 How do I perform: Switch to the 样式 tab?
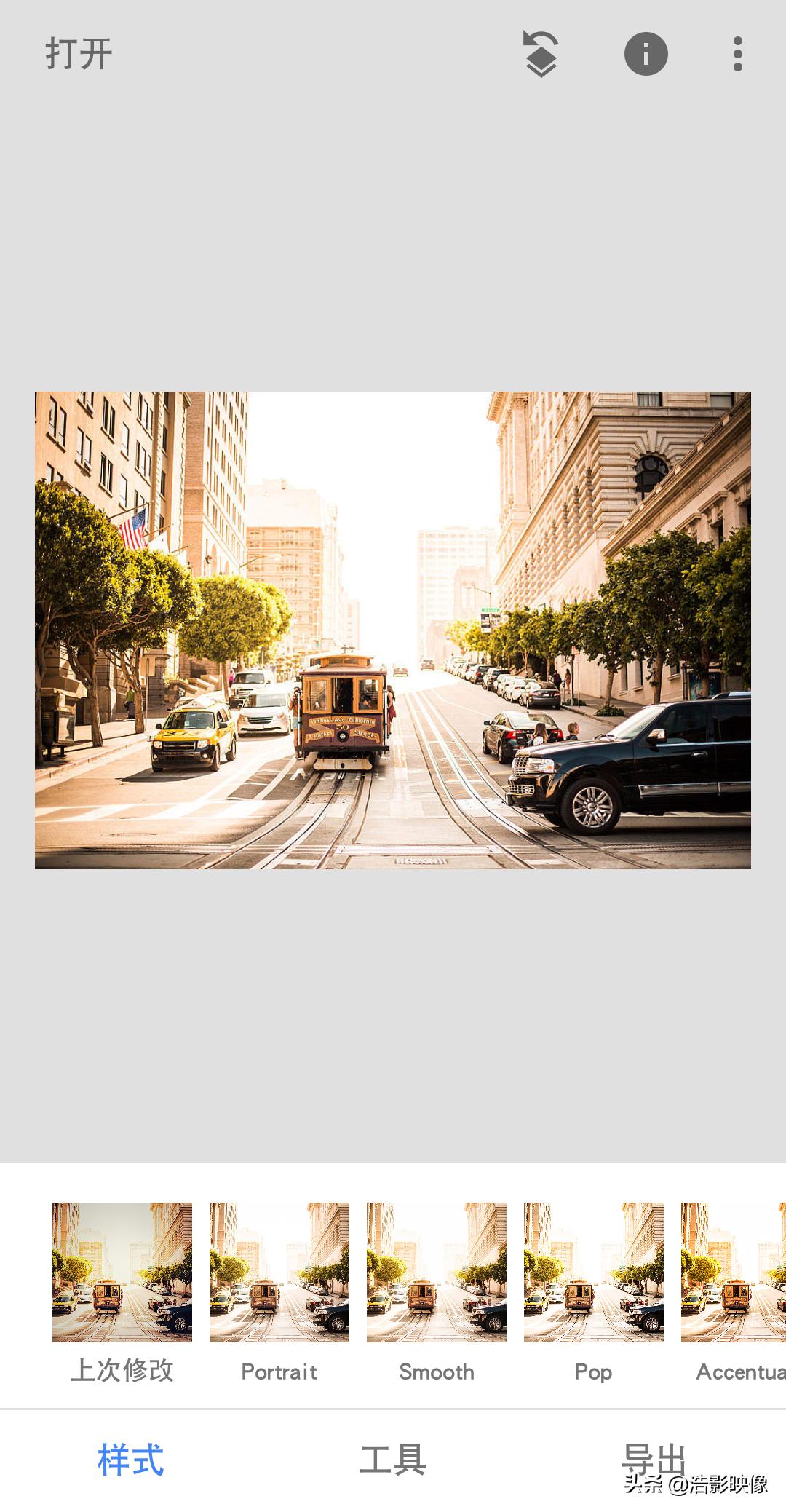click(131, 1460)
